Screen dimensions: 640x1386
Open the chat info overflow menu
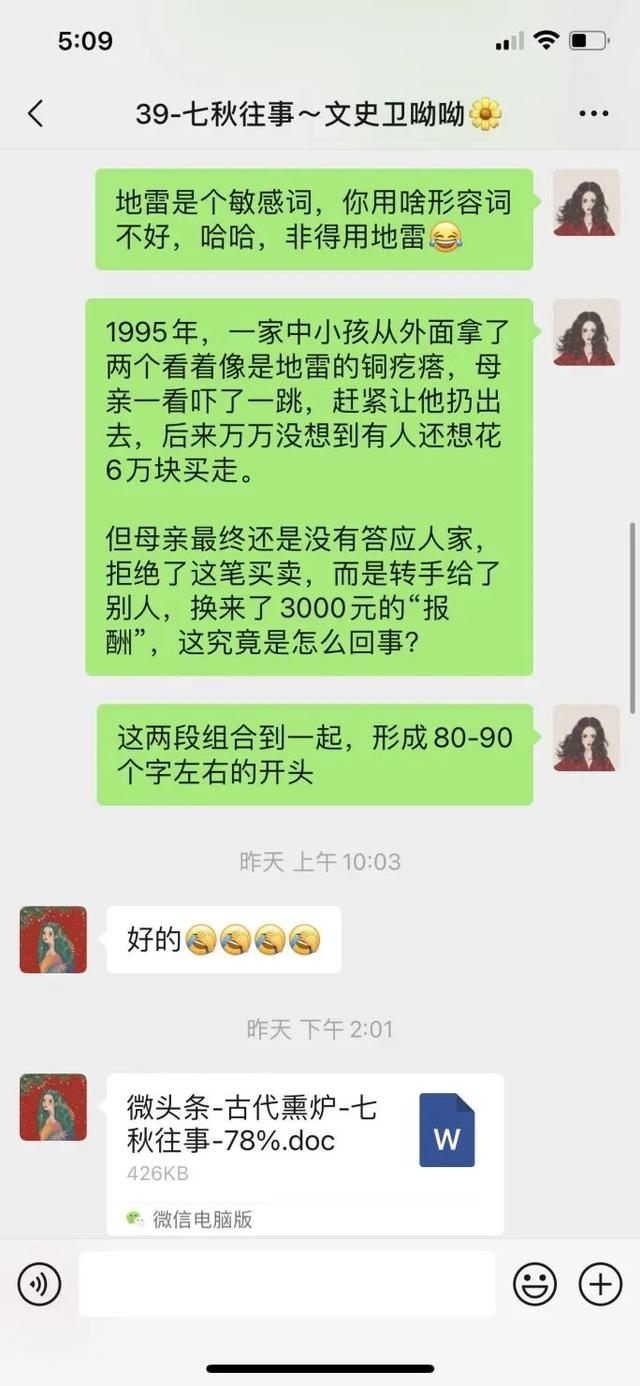tap(593, 113)
